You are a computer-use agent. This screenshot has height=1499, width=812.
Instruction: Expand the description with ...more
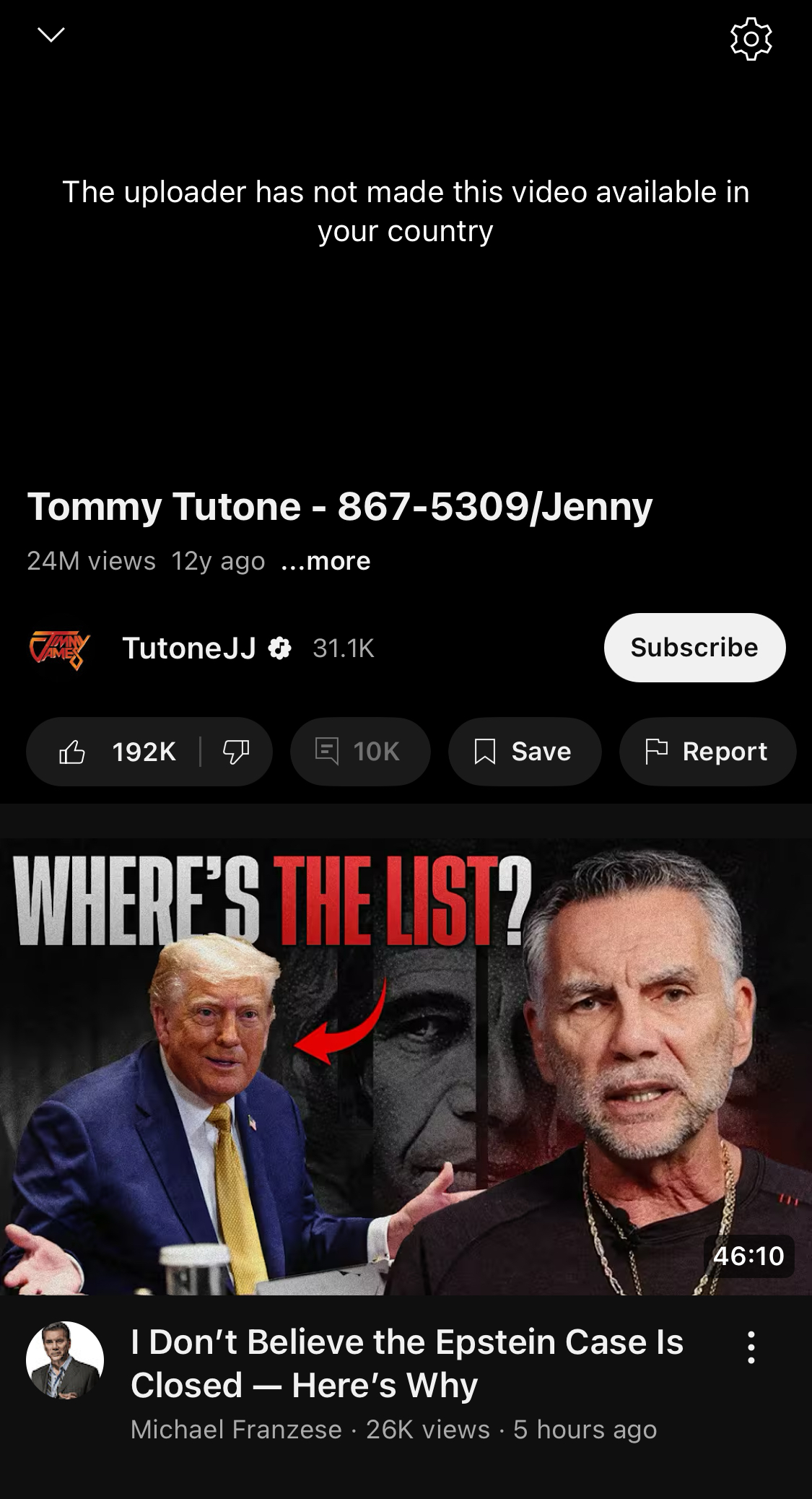[326, 560]
